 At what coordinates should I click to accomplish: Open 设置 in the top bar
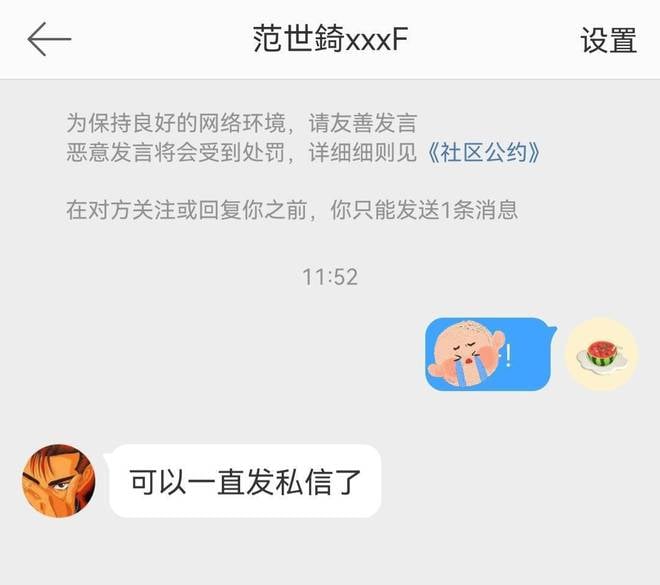point(608,40)
